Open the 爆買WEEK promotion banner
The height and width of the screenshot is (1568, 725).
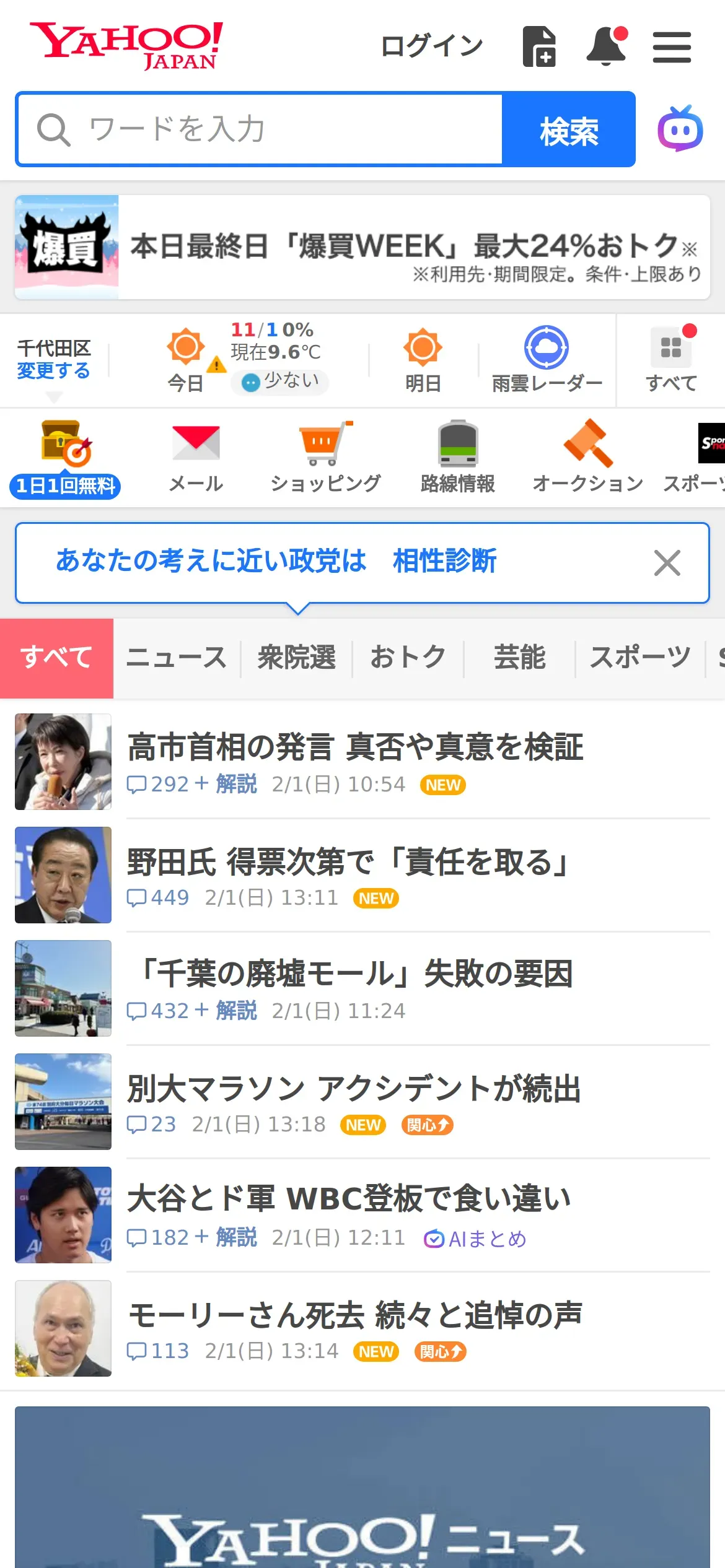tap(362, 248)
